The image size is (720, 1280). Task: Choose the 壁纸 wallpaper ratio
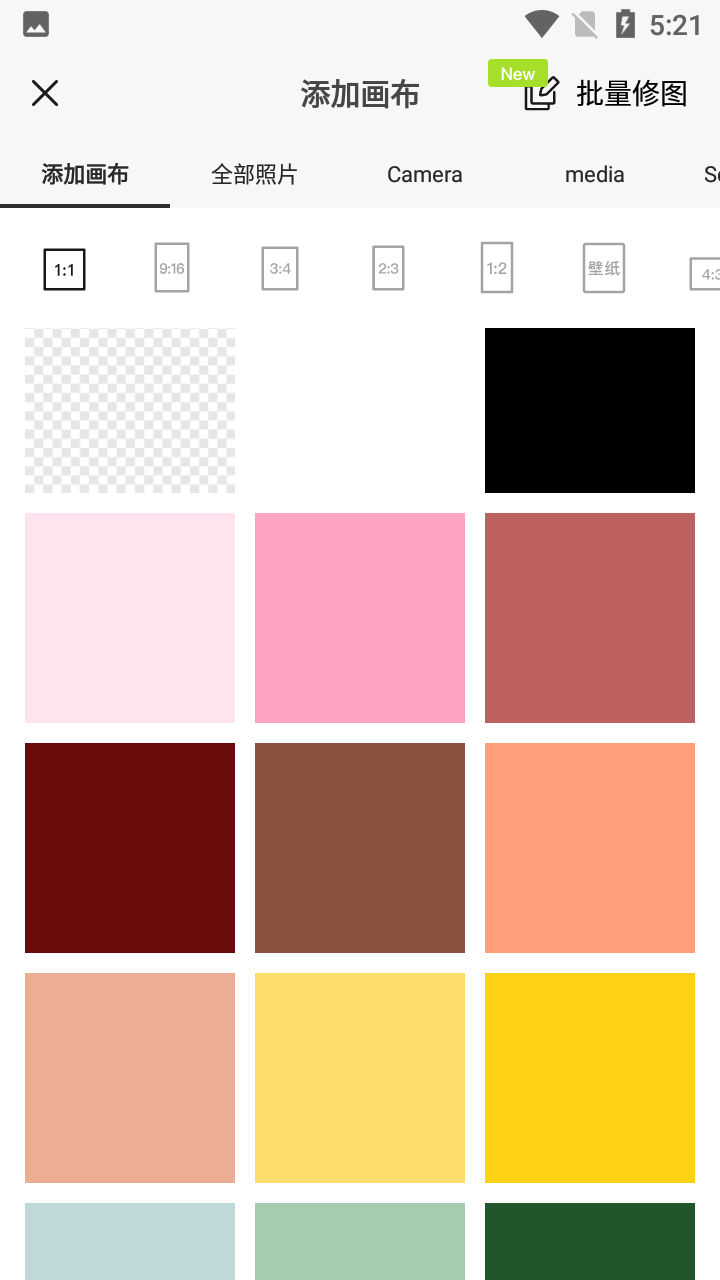(x=604, y=268)
